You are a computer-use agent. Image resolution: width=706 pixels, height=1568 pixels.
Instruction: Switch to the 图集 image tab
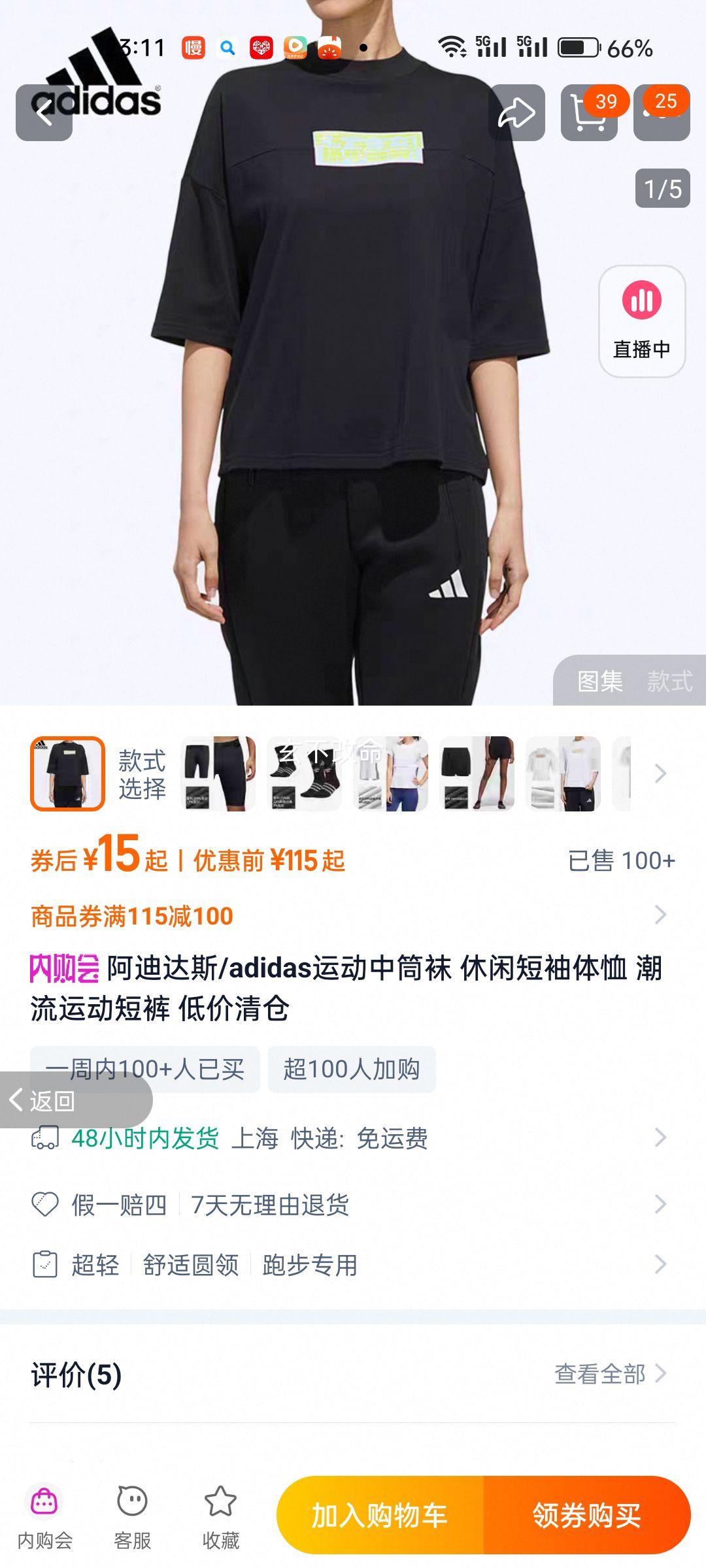tap(599, 681)
